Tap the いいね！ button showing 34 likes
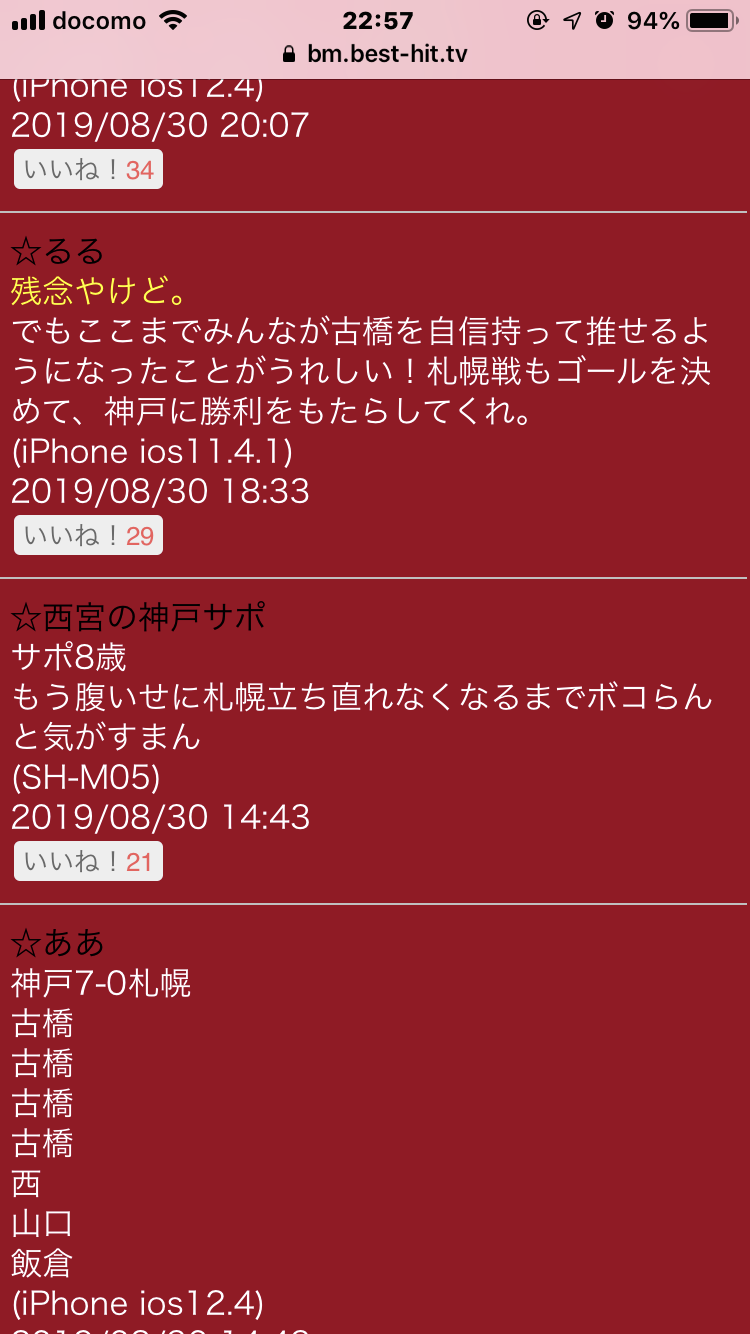 88,170
